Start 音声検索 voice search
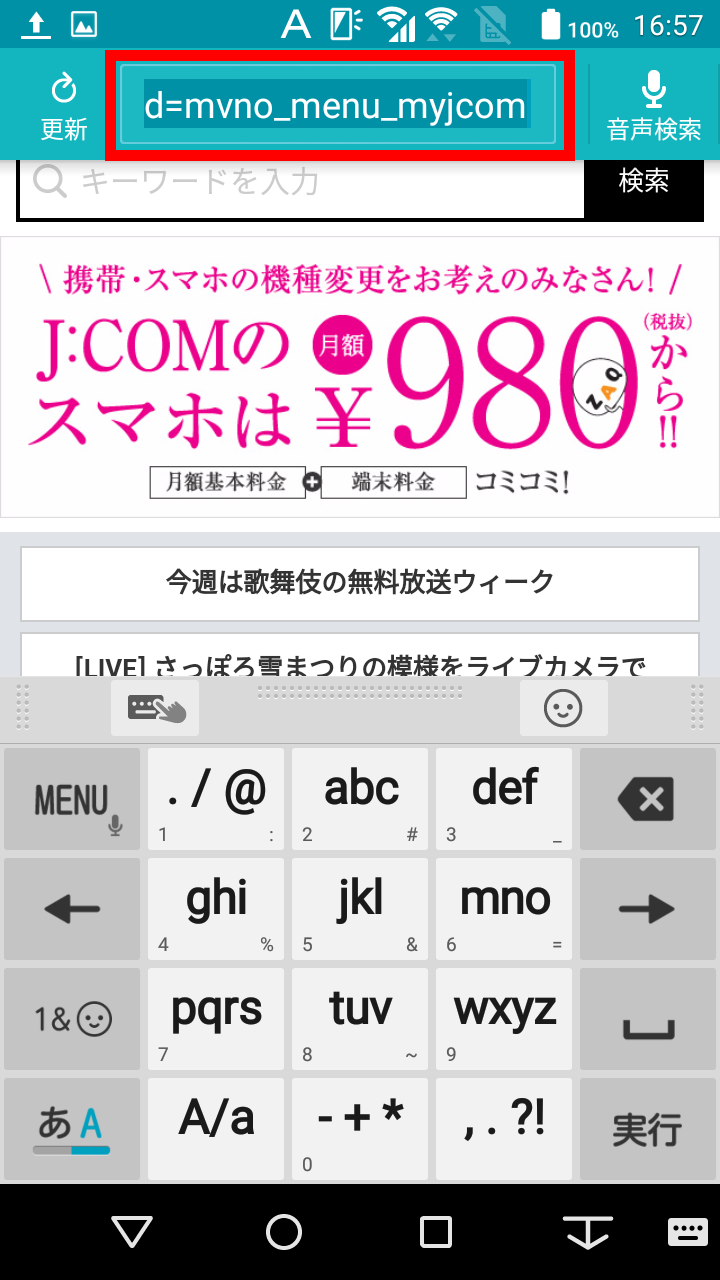 coord(654,105)
